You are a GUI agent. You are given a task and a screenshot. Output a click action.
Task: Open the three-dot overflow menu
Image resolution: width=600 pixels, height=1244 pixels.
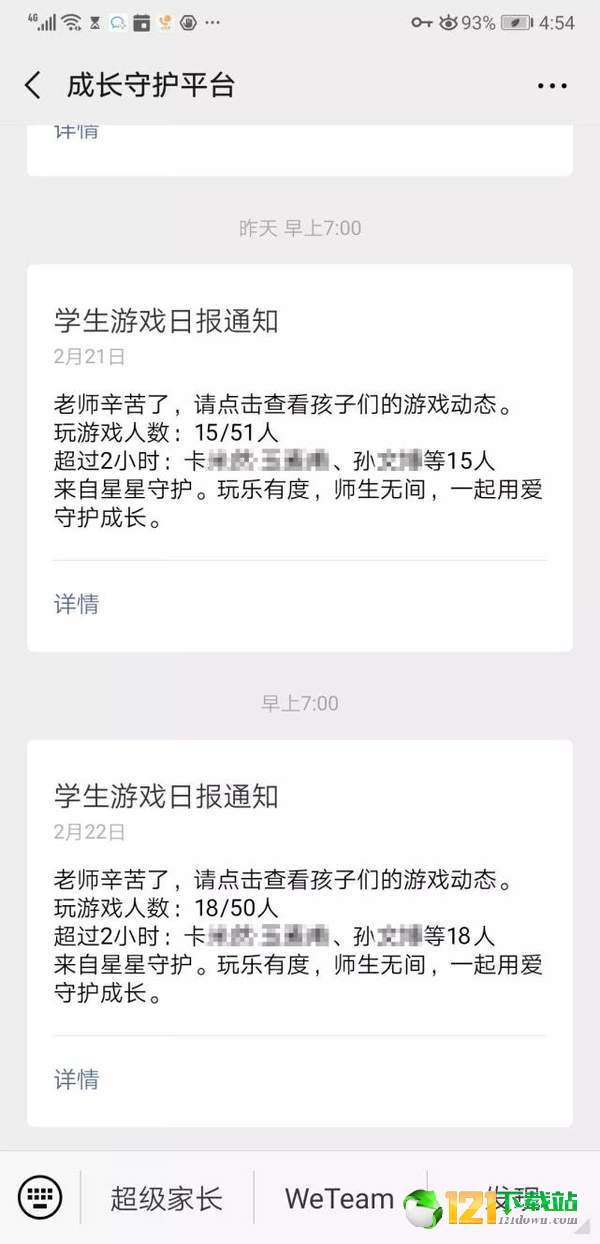point(552,87)
